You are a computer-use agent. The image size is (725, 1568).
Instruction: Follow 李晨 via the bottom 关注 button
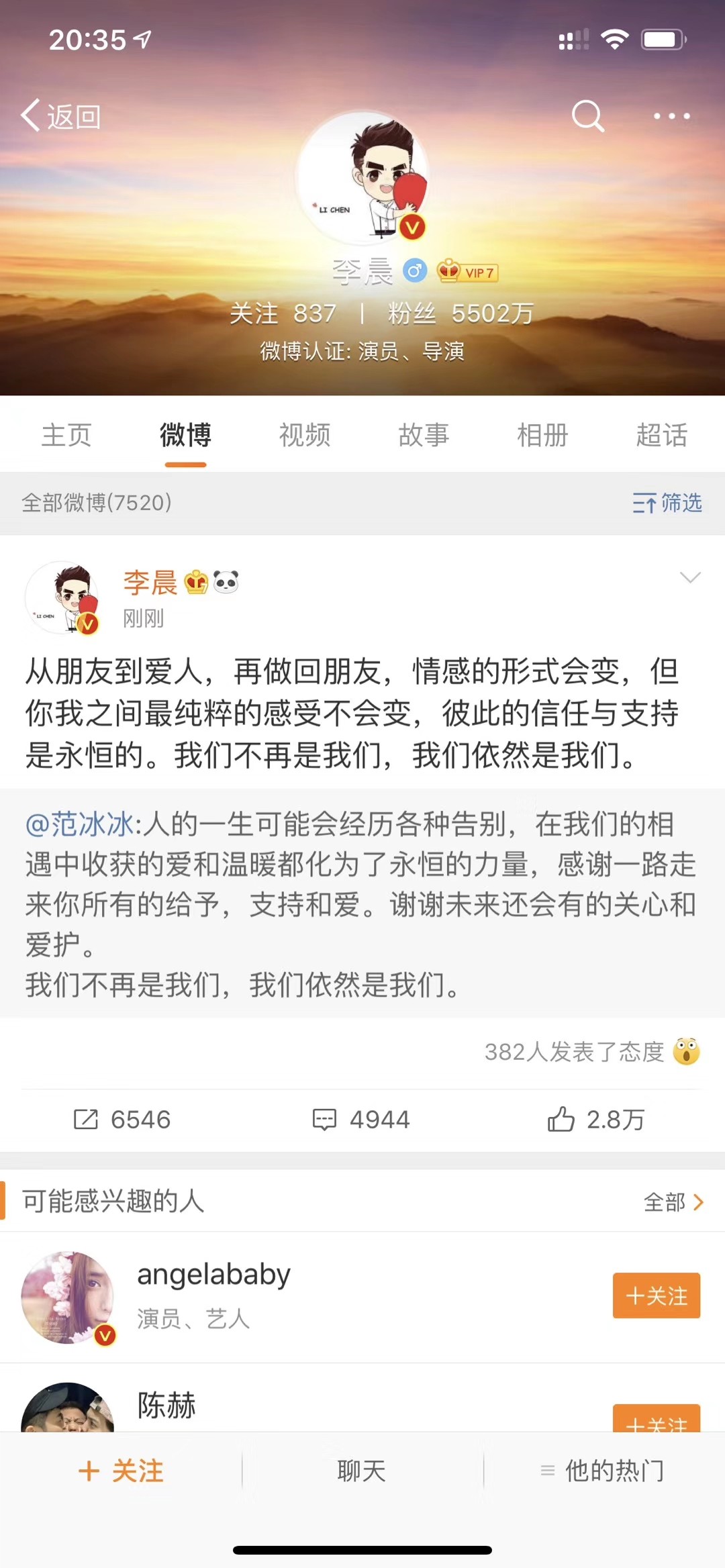[x=122, y=1471]
